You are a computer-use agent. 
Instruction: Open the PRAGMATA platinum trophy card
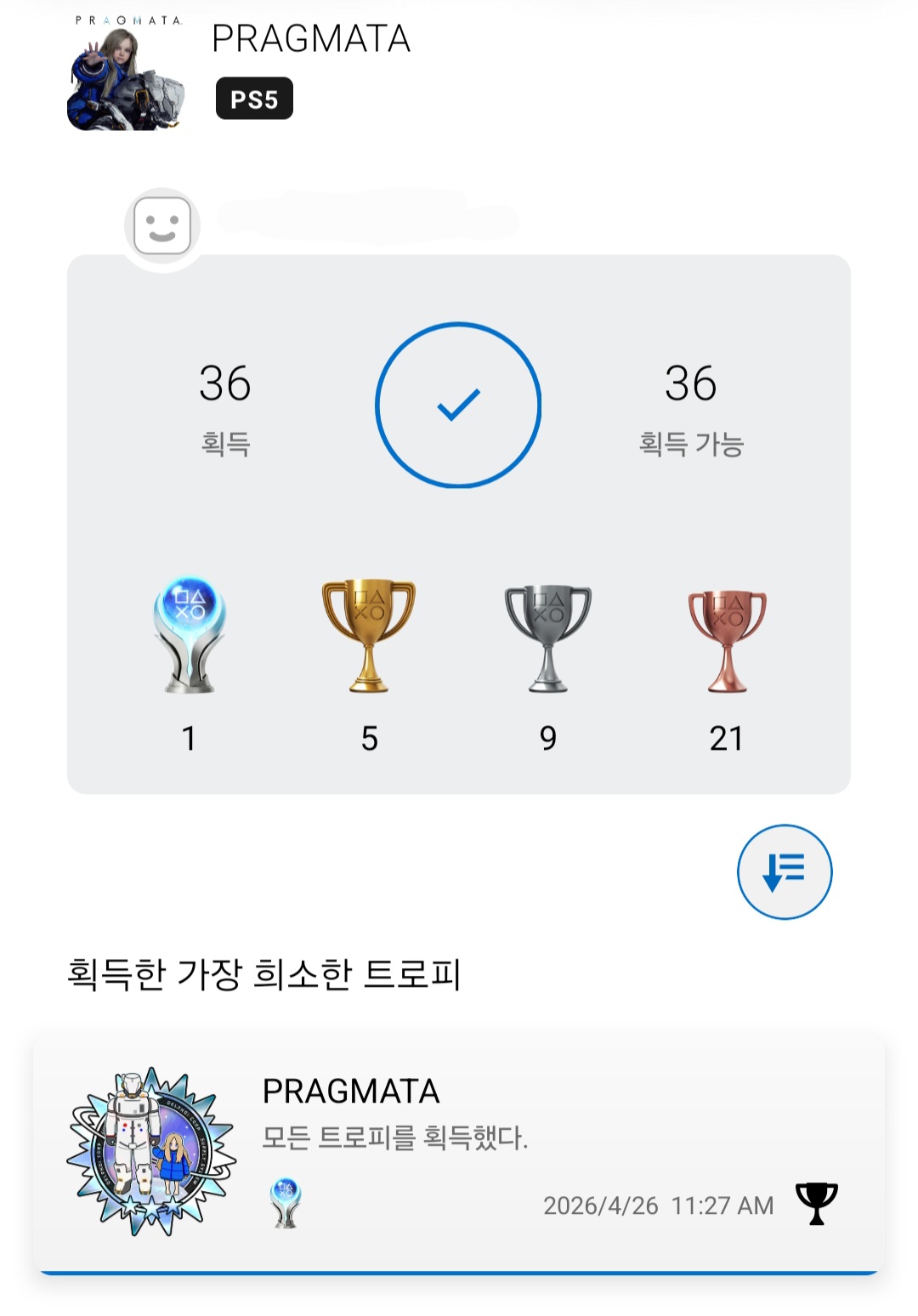click(x=458, y=1151)
